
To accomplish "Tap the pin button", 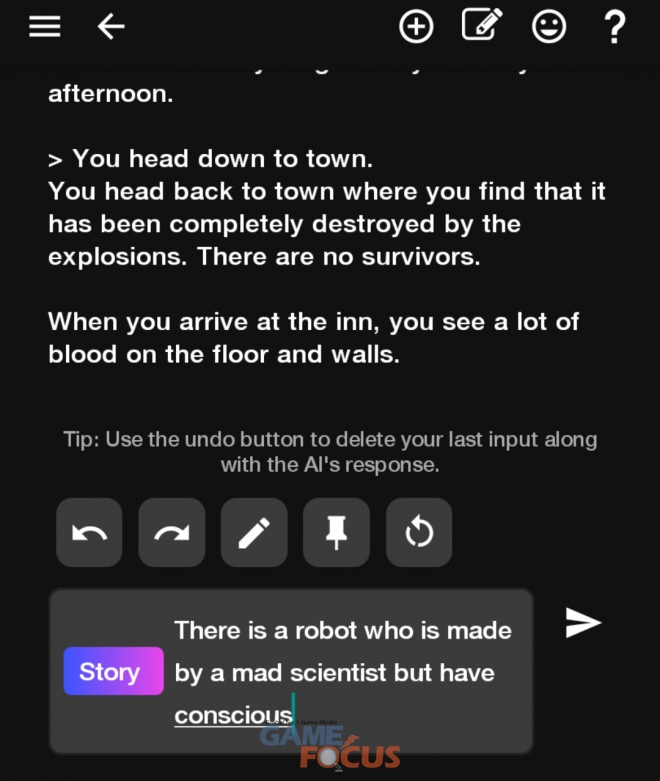I will pos(336,533).
